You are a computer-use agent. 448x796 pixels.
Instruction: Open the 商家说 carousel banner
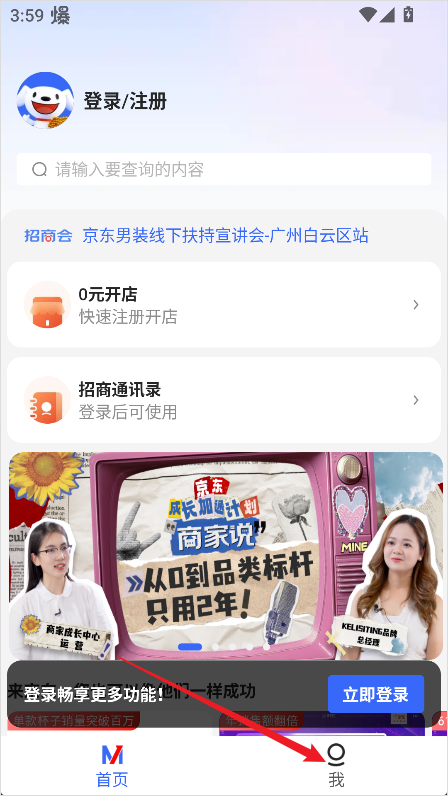pyautogui.click(x=226, y=556)
